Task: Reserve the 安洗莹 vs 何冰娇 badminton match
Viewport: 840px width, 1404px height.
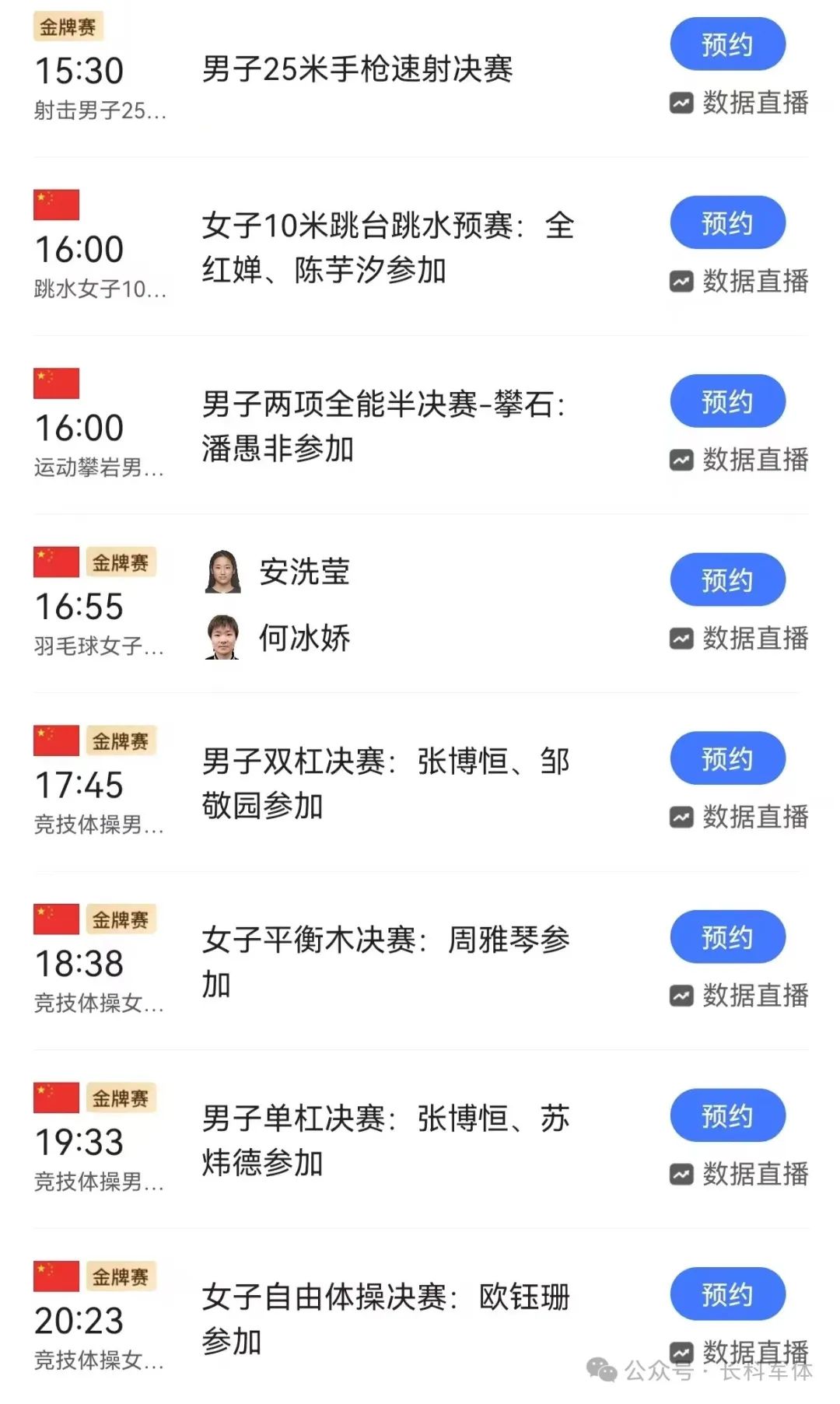Action: (x=727, y=580)
